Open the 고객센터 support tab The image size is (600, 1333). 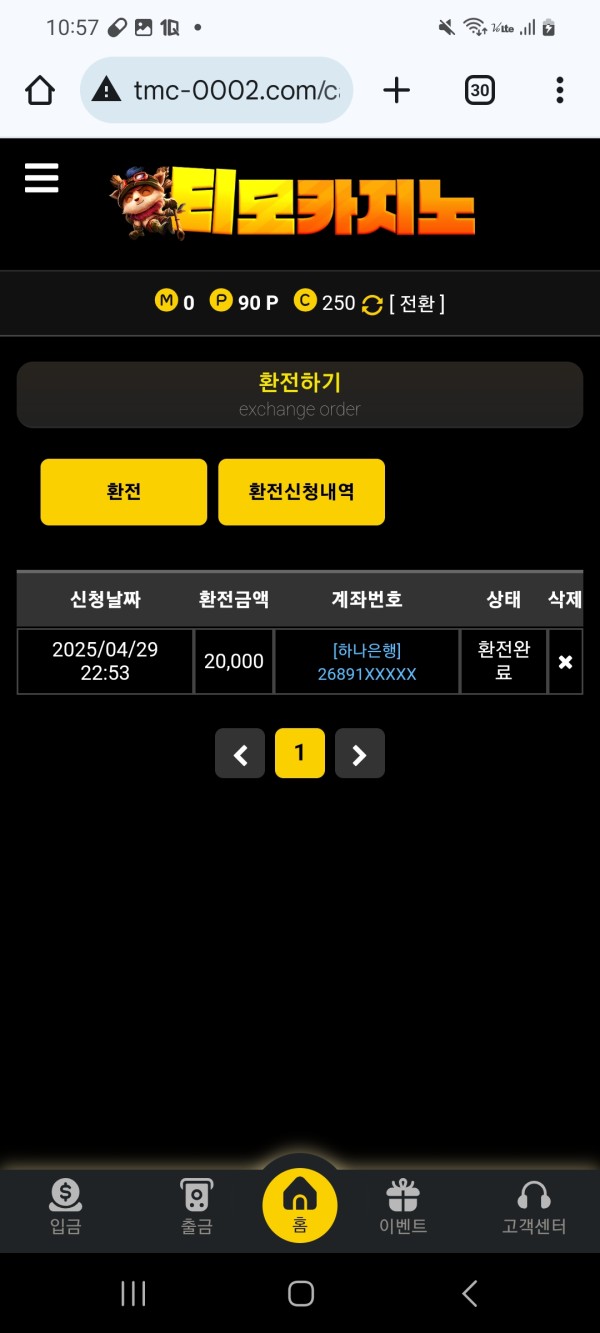click(534, 1207)
